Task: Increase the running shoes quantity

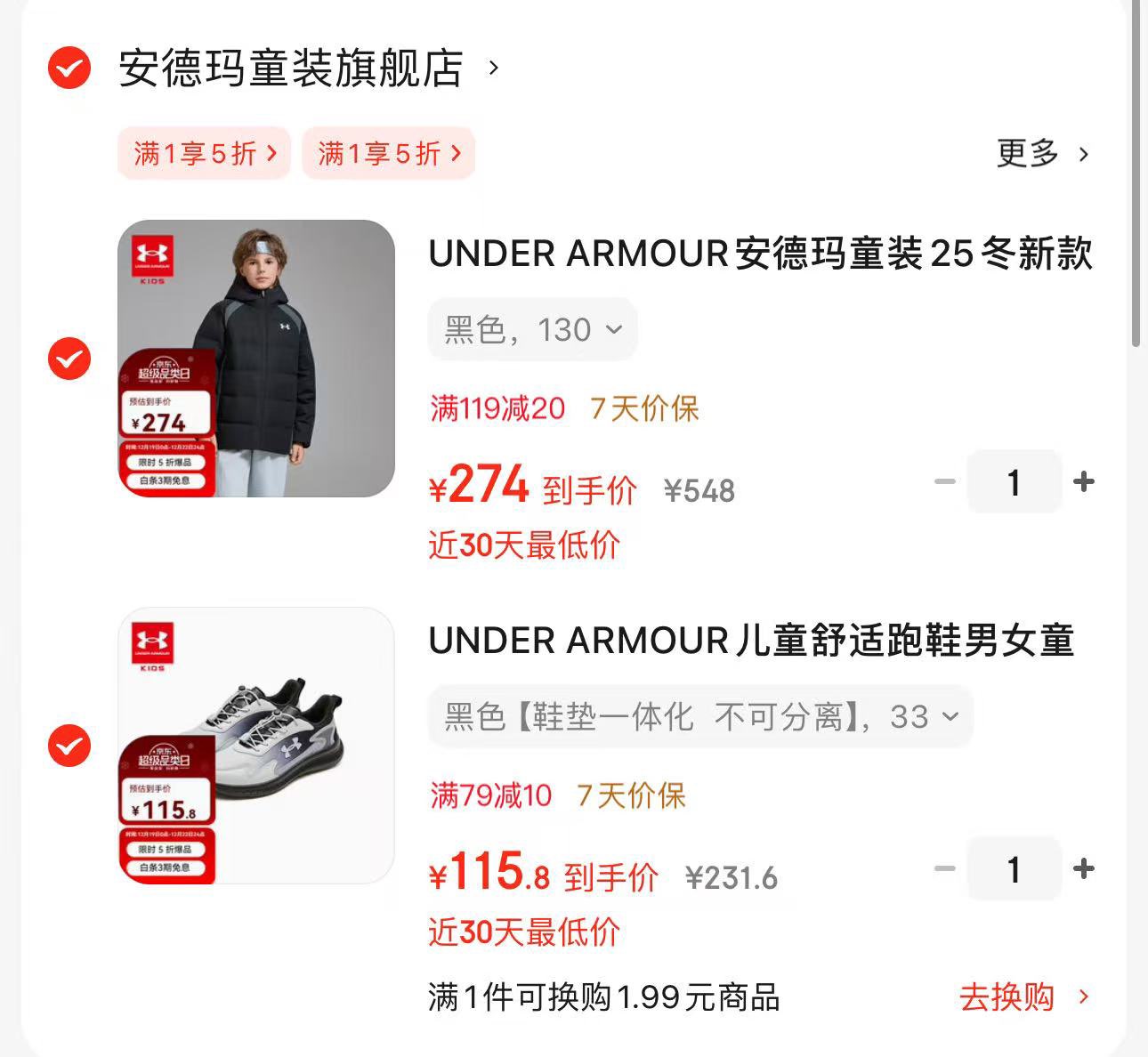Action: point(1084,869)
